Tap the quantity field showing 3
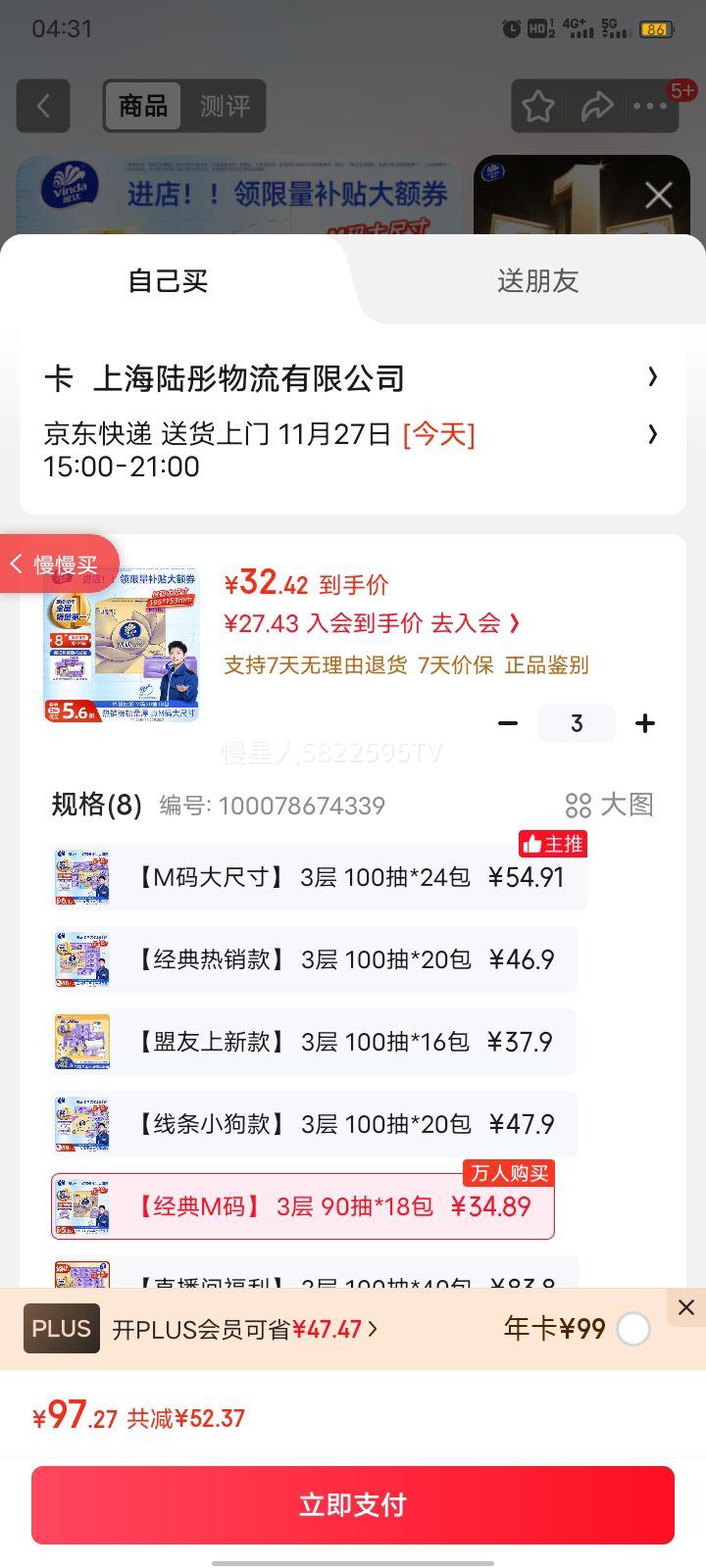Image resolution: width=706 pixels, height=1568 pixels. 576,723
